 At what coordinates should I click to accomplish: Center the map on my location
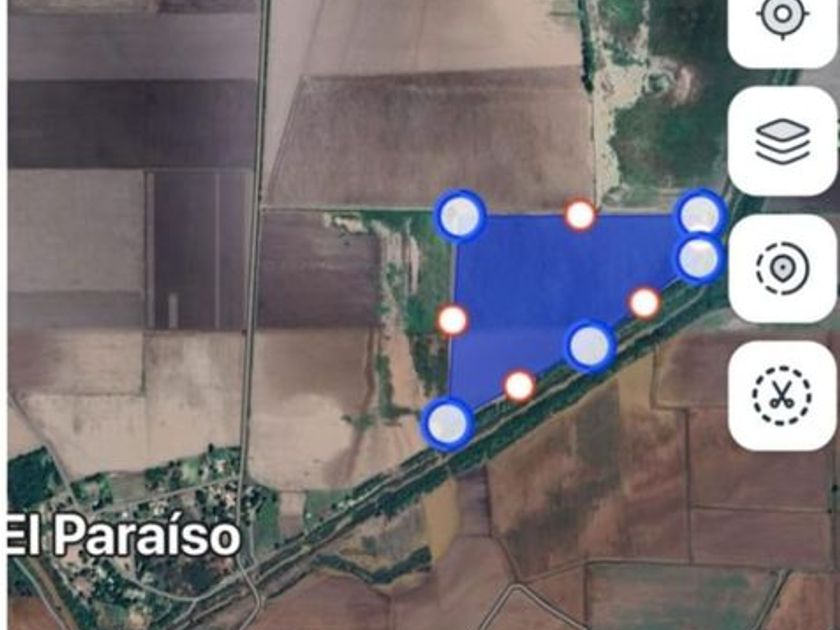(x=782, y=22)
